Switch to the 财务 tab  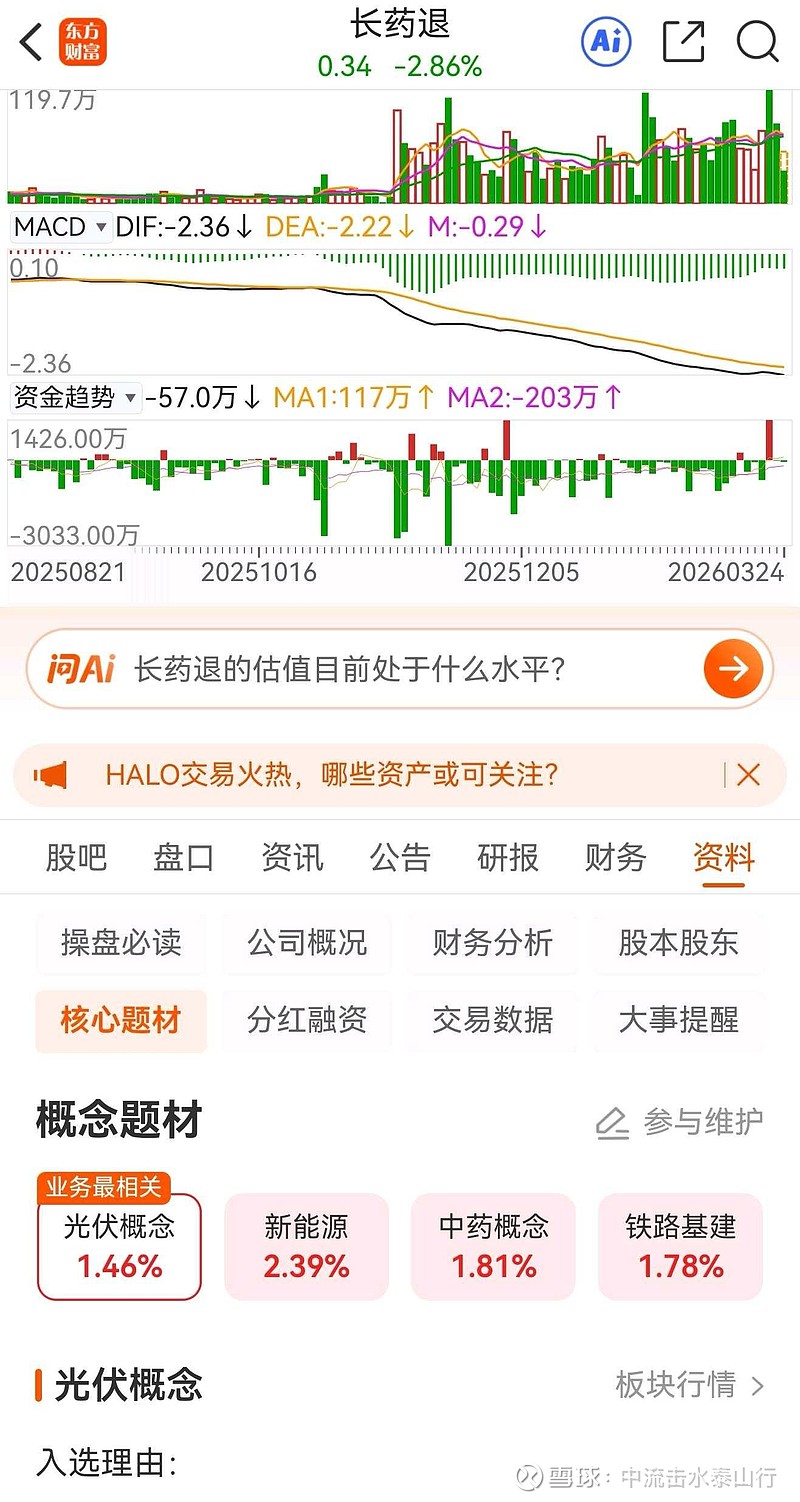point(613,858)
